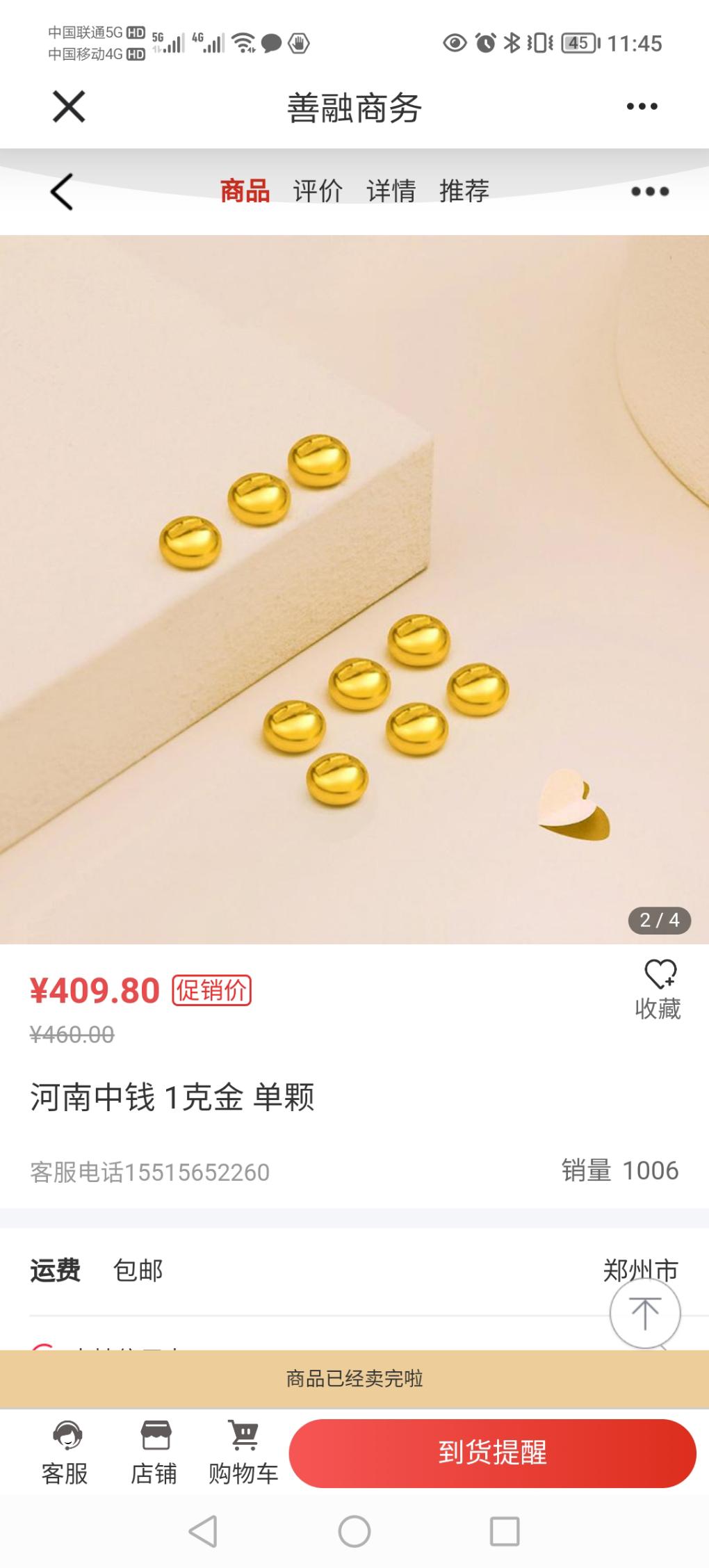Image resolution: width=709 pixels, height=1568 pixels.
Task: Visit the 店铺 store page
Action: coord(154,1452)
